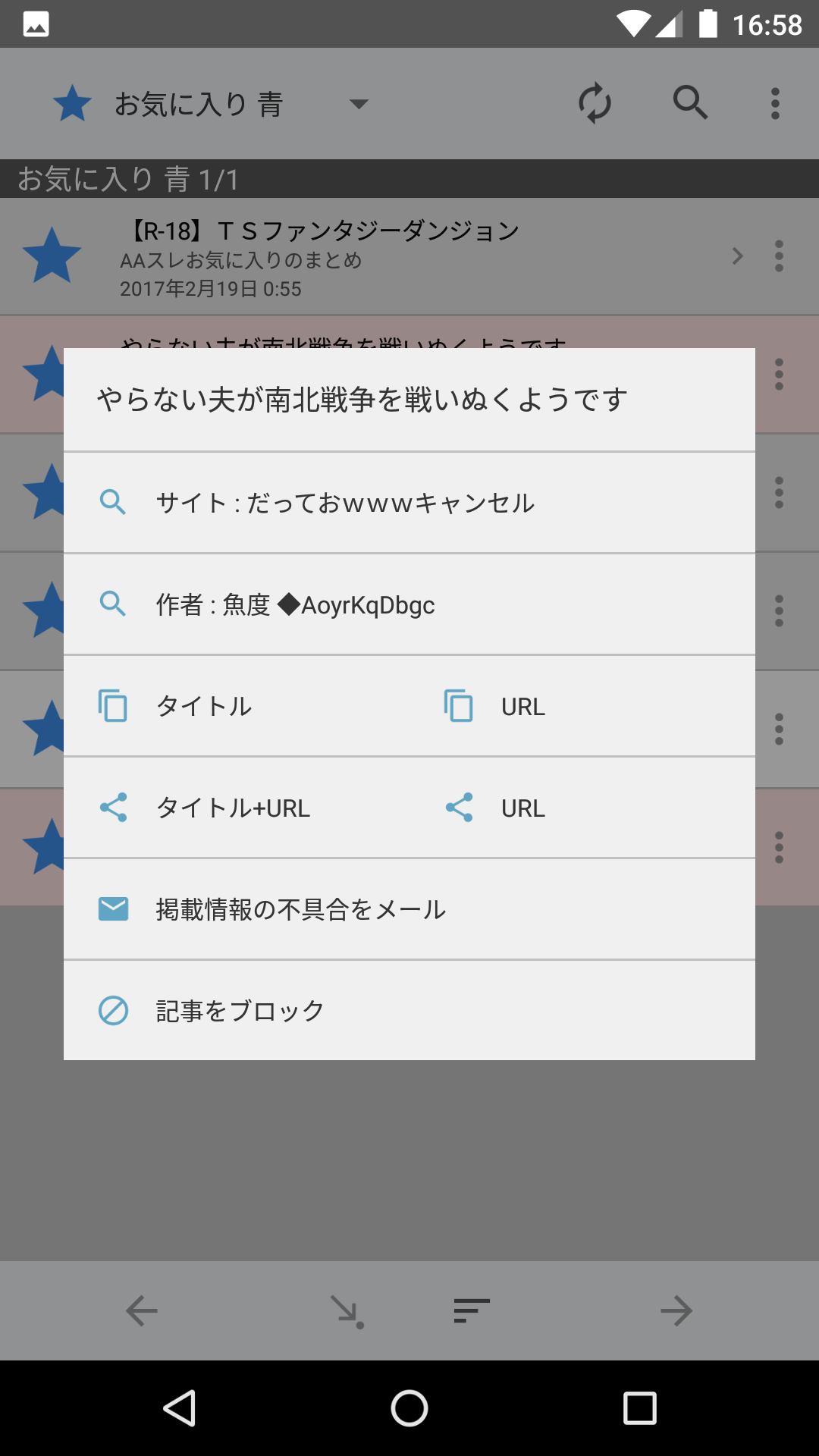Search by site だってぉwwwキャンセル
This screenshot has height=1456, width=819.
(x=345, y=503)
